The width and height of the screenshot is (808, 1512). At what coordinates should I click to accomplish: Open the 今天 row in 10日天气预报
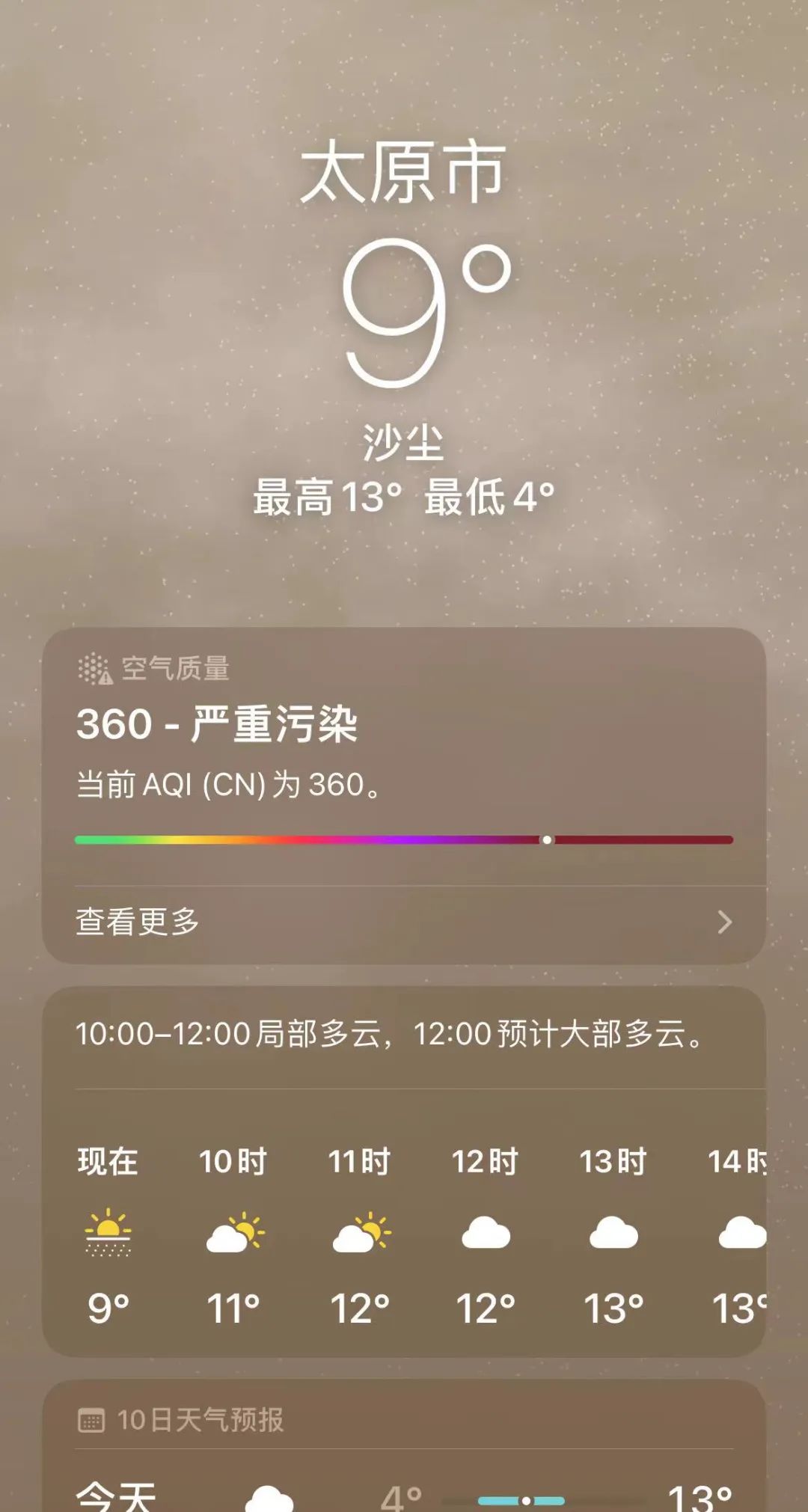(404, 1496)
